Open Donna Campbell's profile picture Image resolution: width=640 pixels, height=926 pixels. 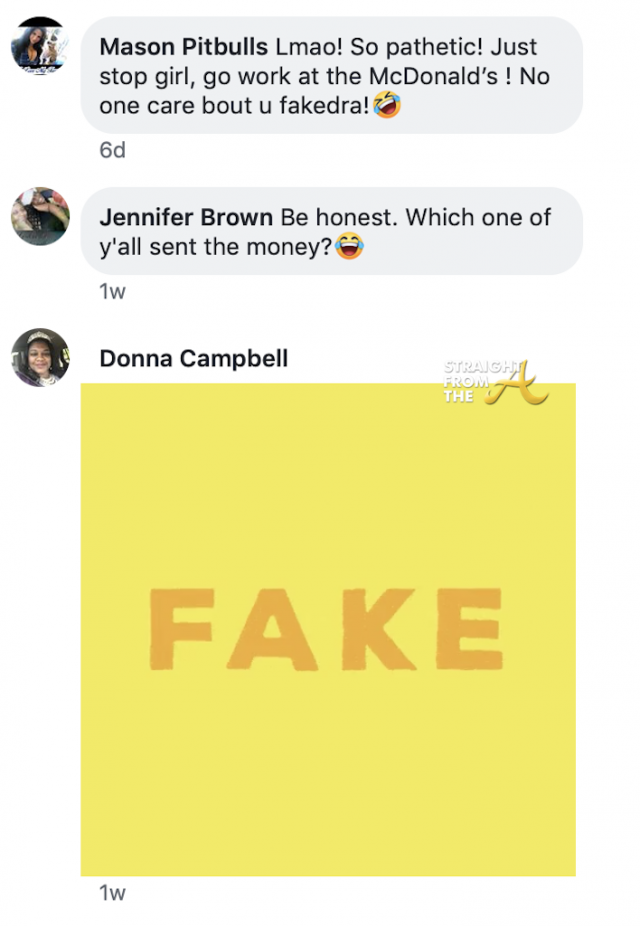tap(40, 357)
